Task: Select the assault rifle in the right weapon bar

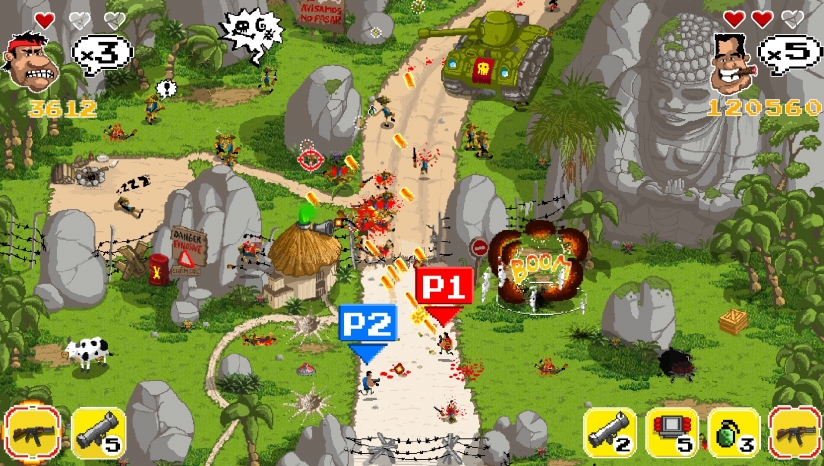Action: point(795,433)
